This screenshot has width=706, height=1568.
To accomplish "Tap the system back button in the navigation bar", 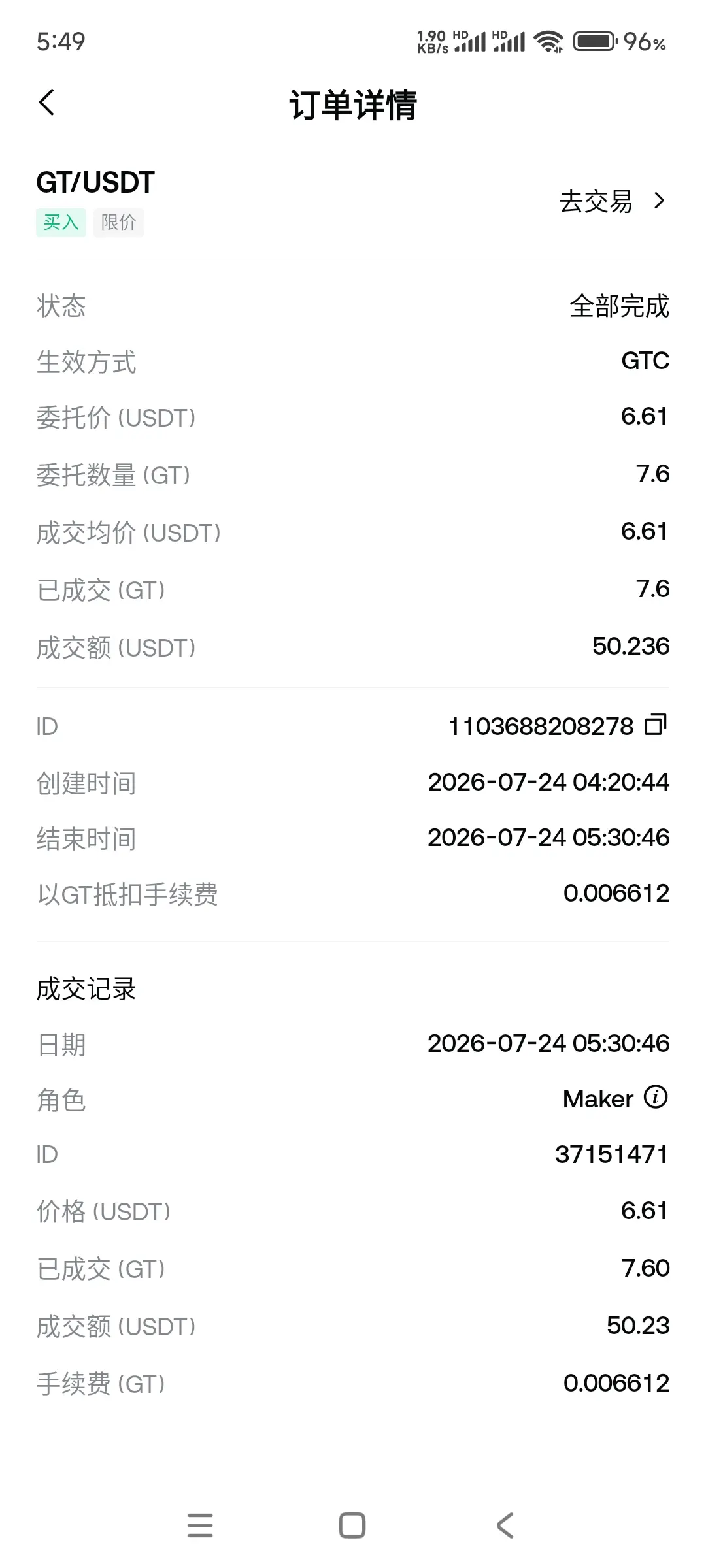I will [505, 1526].
